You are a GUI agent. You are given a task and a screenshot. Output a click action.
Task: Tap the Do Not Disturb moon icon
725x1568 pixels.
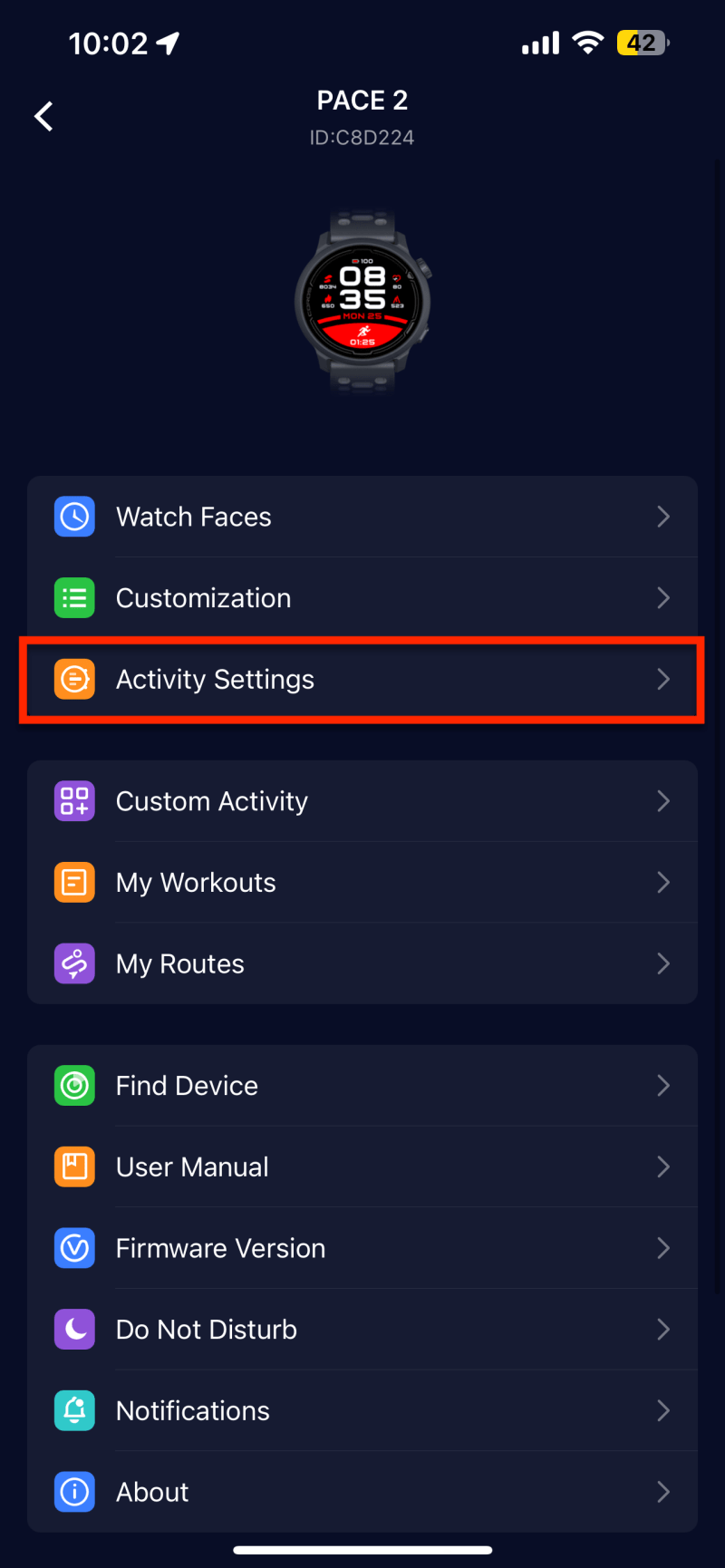point(74,1329)
